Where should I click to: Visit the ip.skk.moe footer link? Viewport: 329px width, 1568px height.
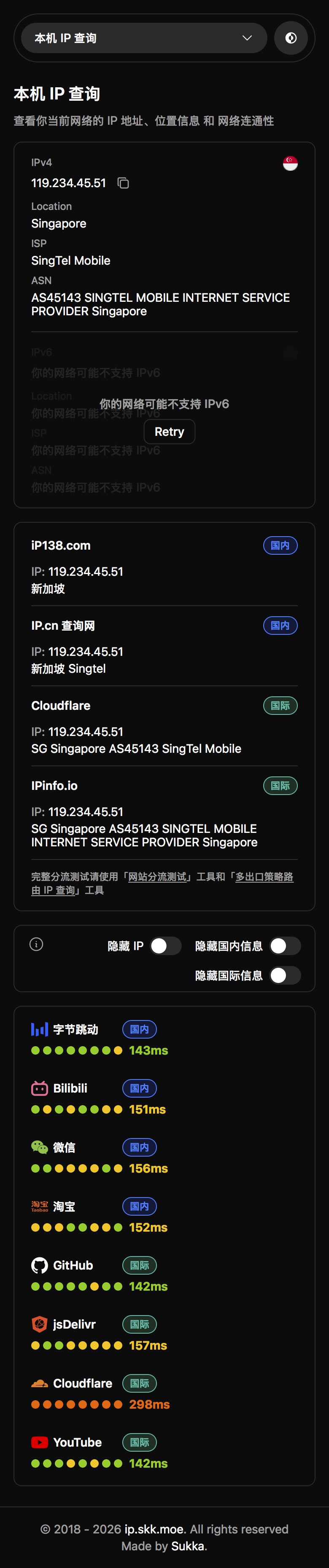click(x=154, y=1529)
